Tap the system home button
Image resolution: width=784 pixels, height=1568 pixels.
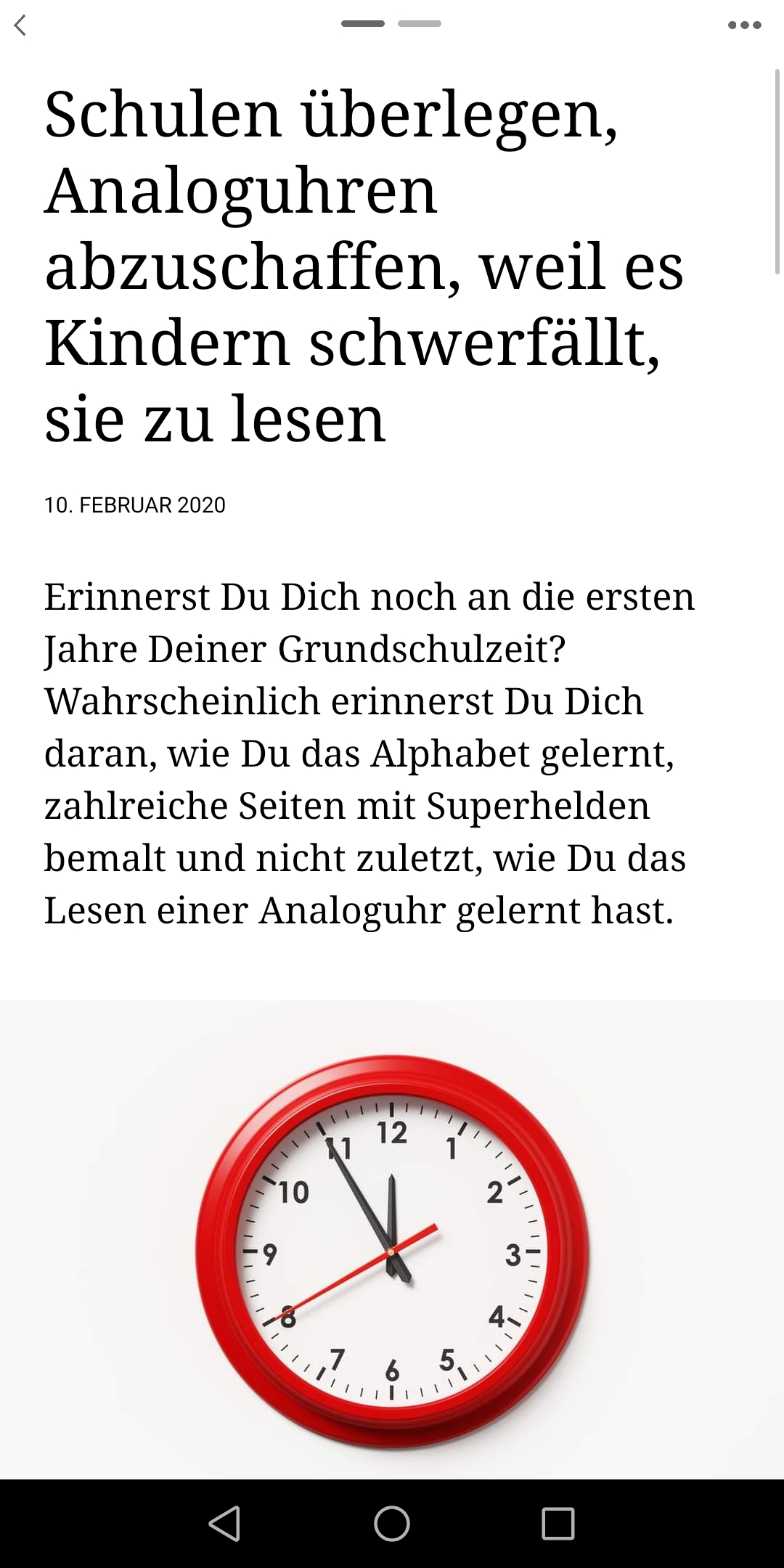click(x=392, y=1523)
